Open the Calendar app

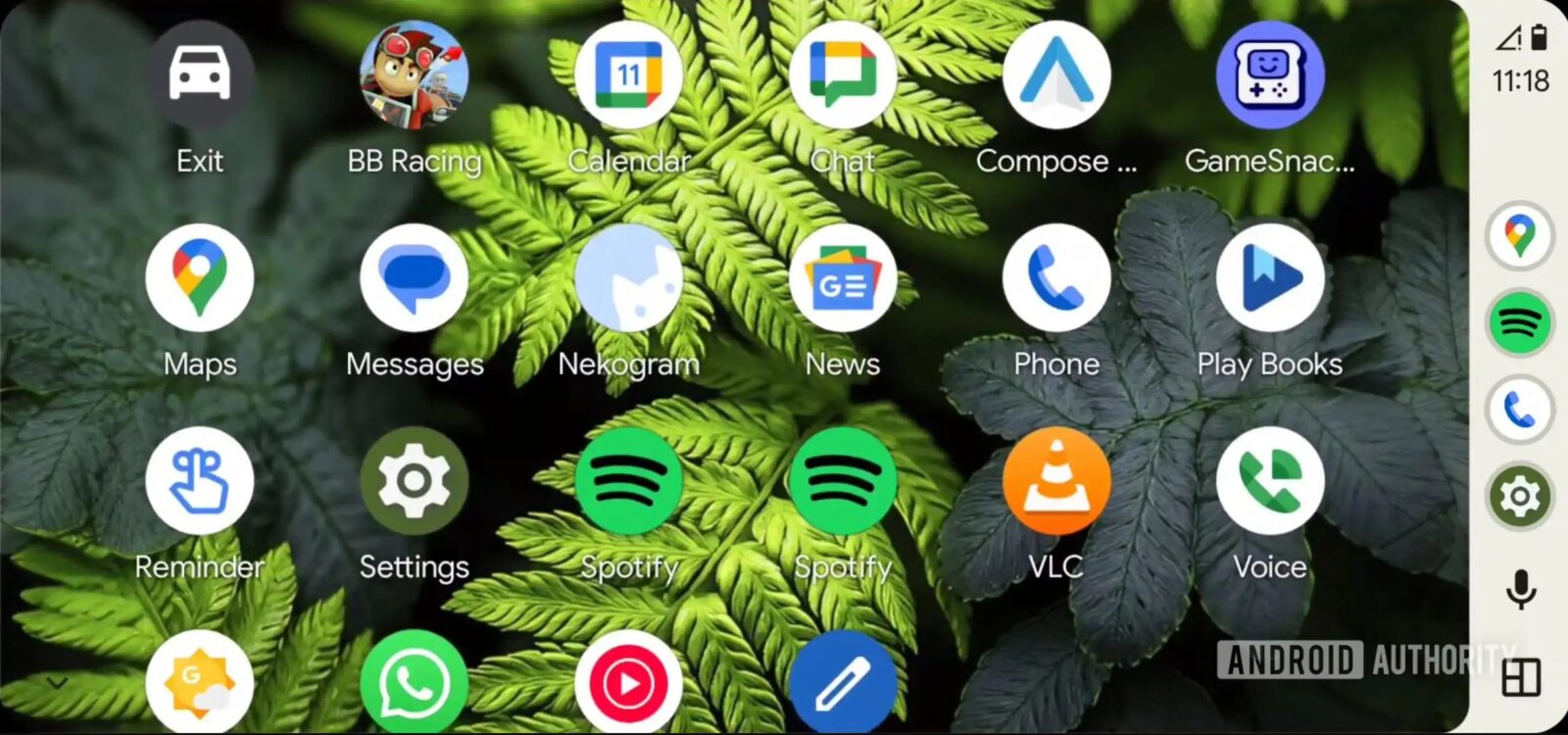coord(628,75)
